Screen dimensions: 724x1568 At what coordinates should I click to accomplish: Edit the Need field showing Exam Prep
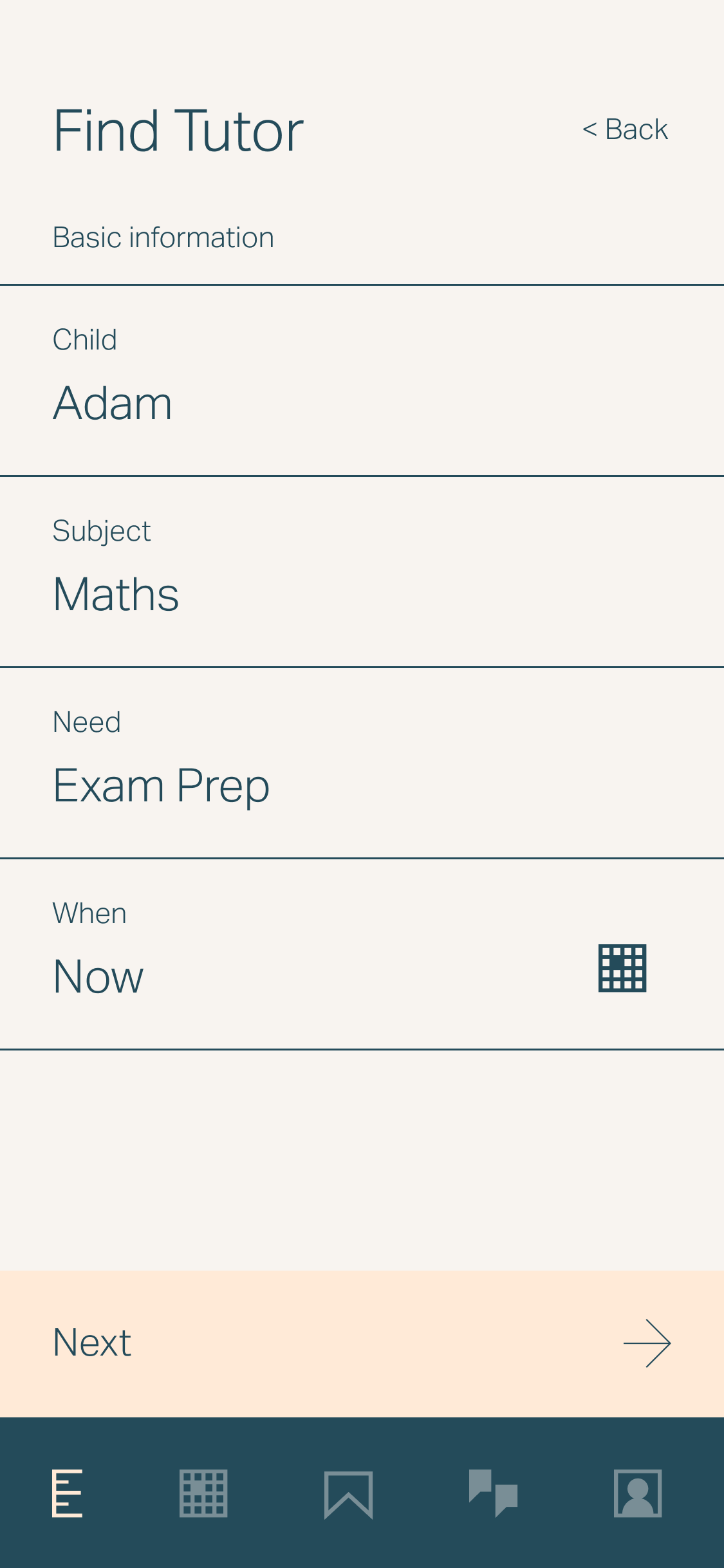pos(161,785)
